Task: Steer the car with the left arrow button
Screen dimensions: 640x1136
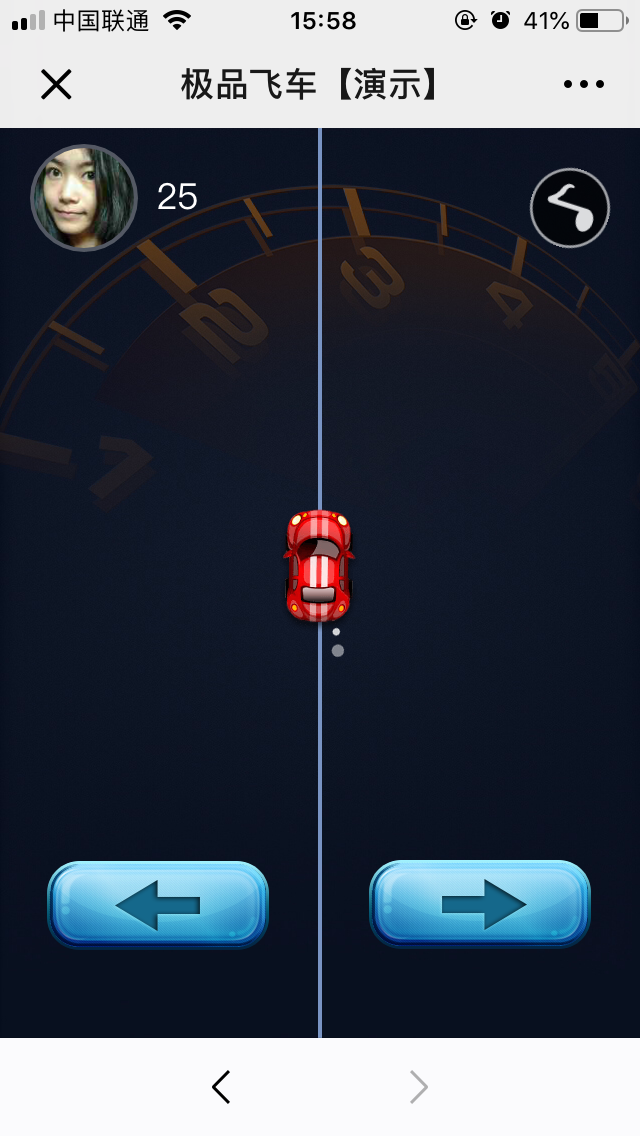Action: click(x=158, y=904)
